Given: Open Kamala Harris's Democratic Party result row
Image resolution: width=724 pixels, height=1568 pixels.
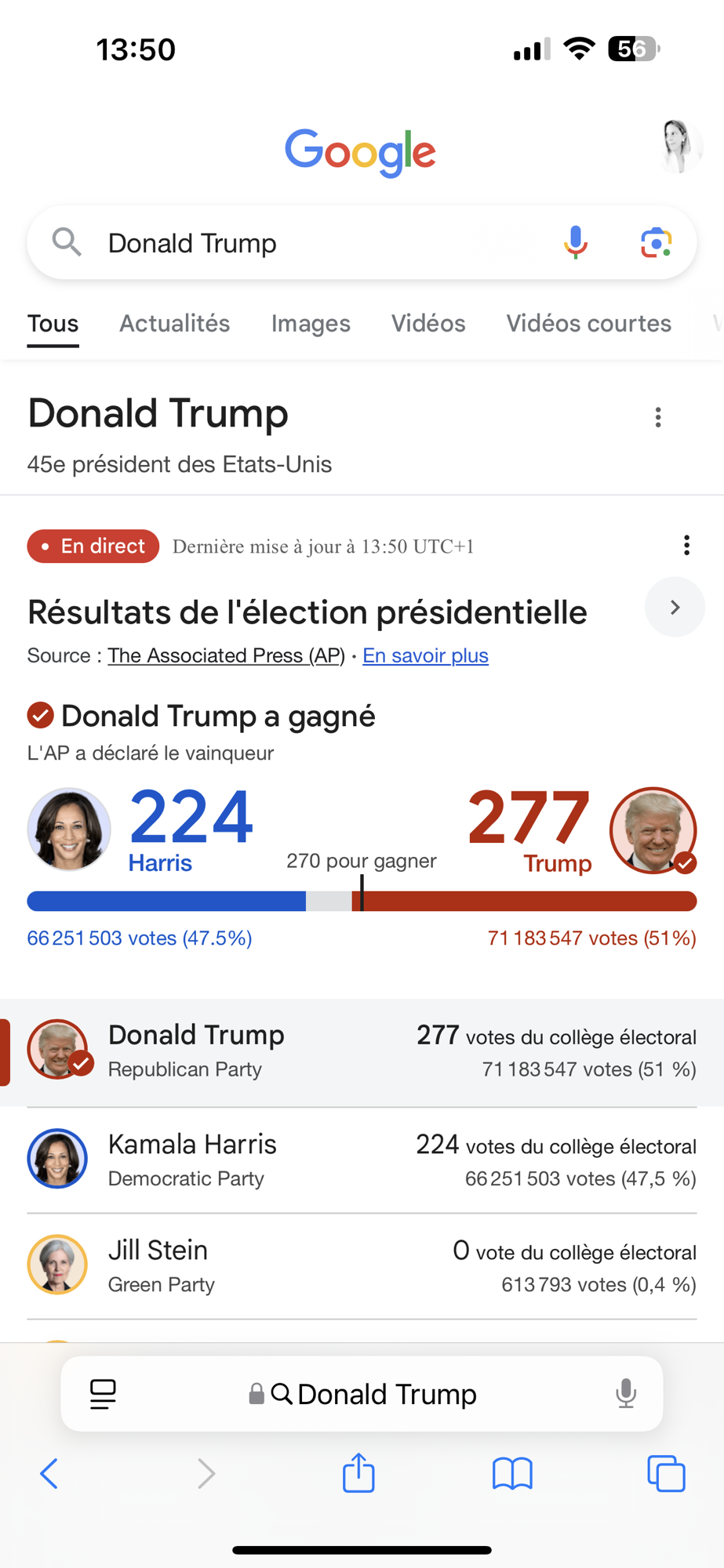Looking at the screenshot, I should pyautogui.click(x=362, y=1160).
